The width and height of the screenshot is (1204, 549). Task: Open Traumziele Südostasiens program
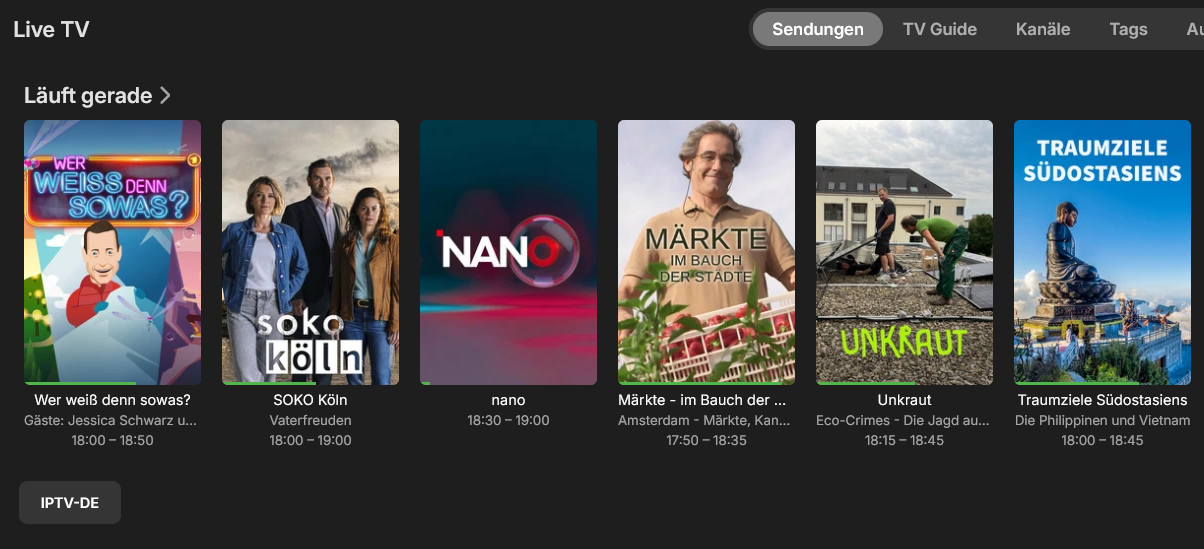(1102, 252)
